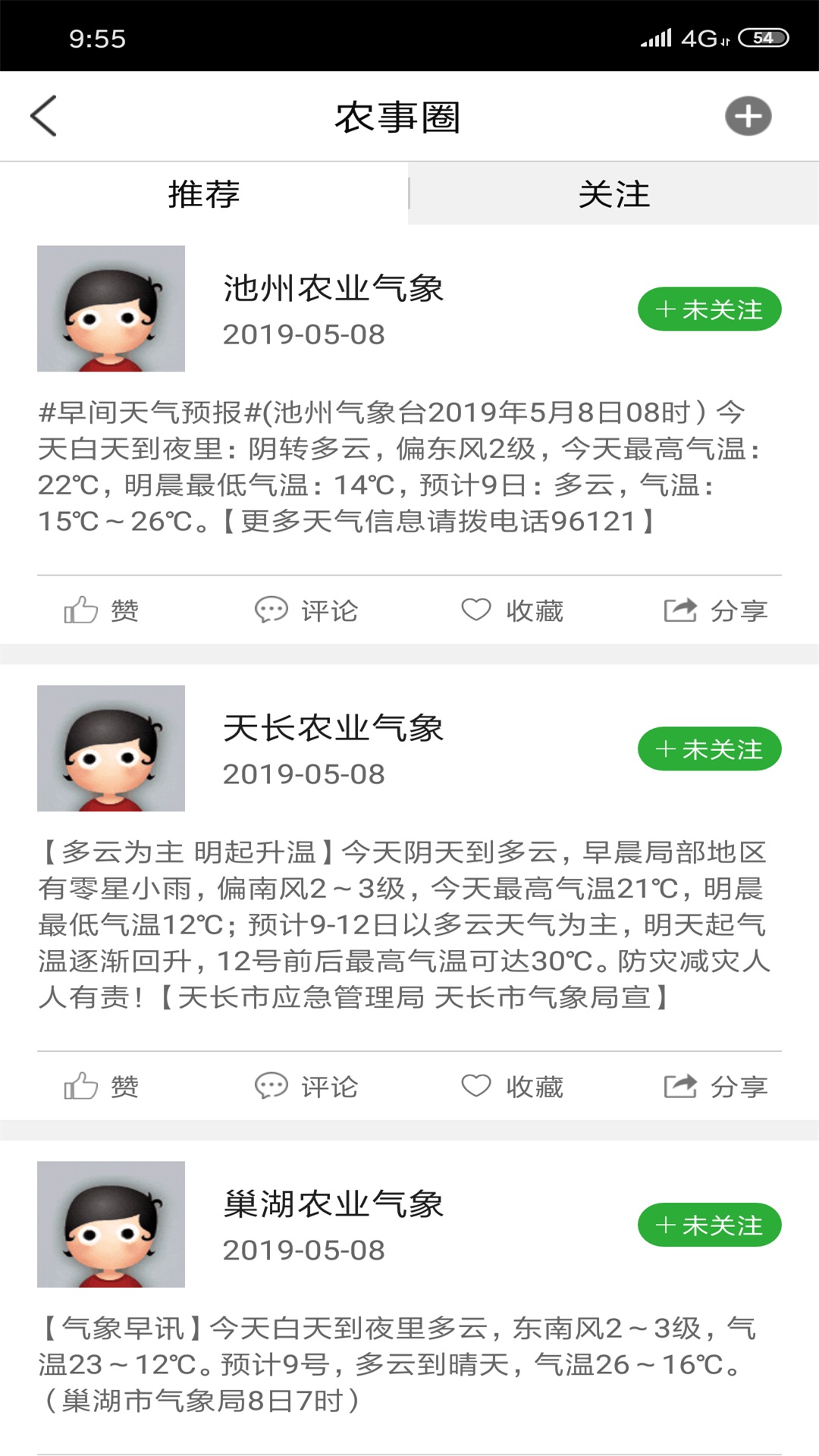Share the 天长农业气象 forecast post
Screen dimensions: 819x1456
point(679,1087)
